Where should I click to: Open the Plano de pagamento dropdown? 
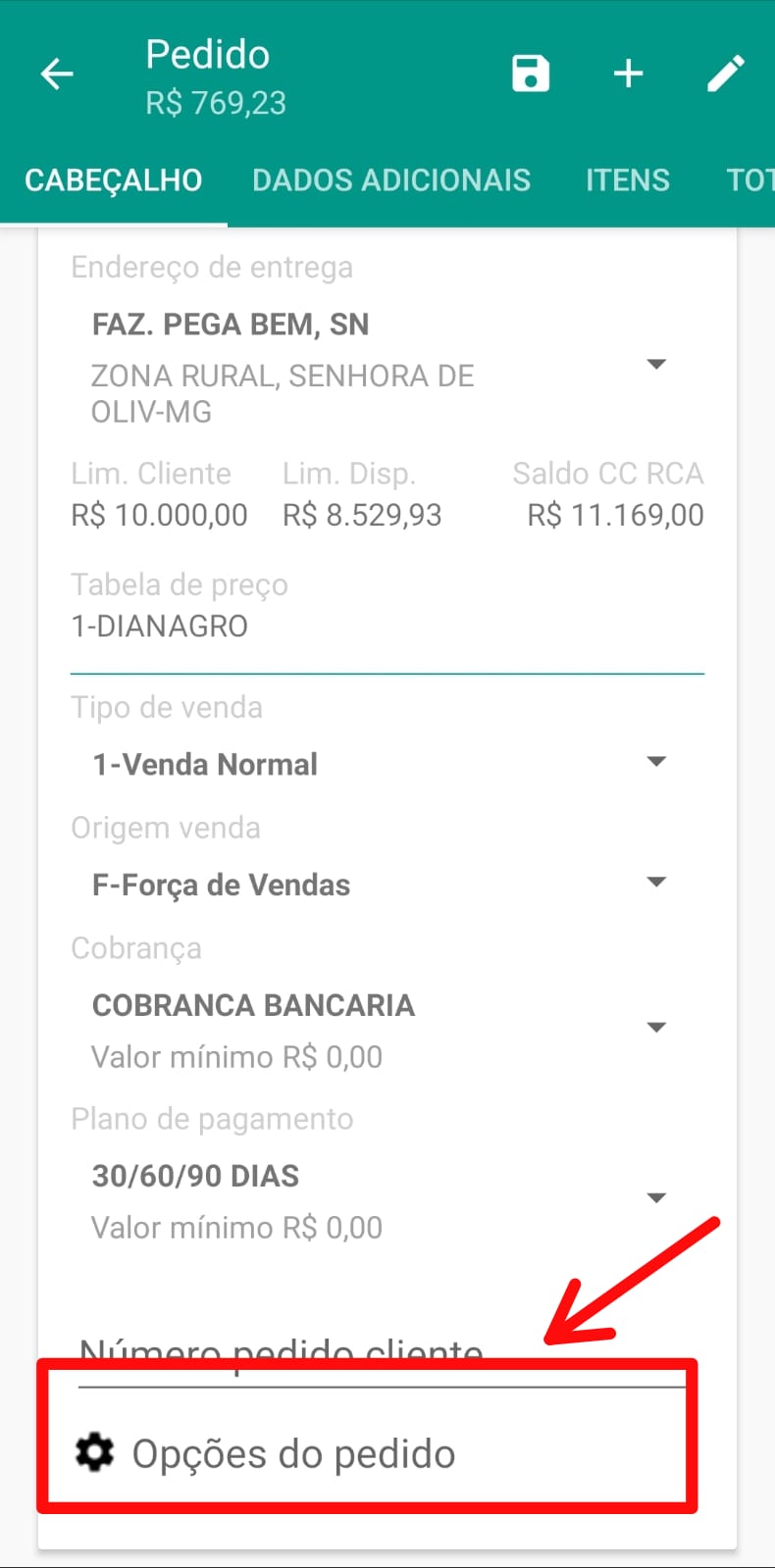pos(656,1198)
